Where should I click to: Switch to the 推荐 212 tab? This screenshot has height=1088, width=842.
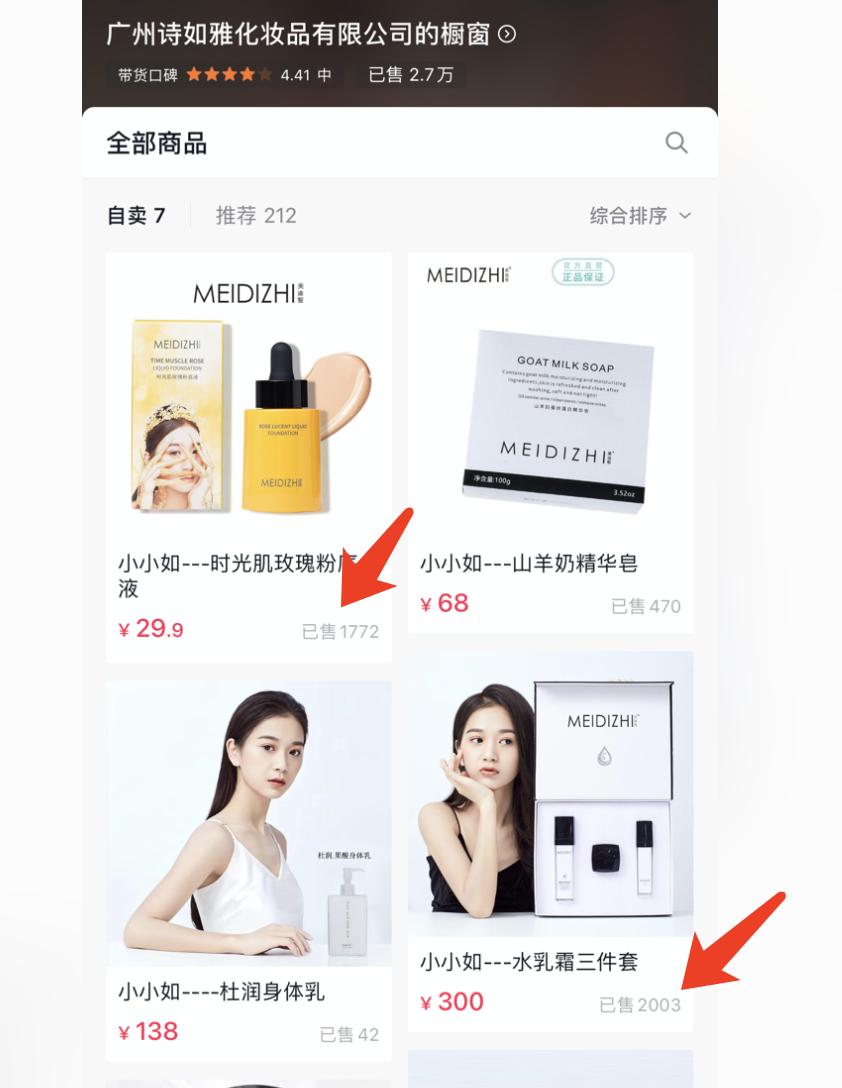[x=256, y=215]
